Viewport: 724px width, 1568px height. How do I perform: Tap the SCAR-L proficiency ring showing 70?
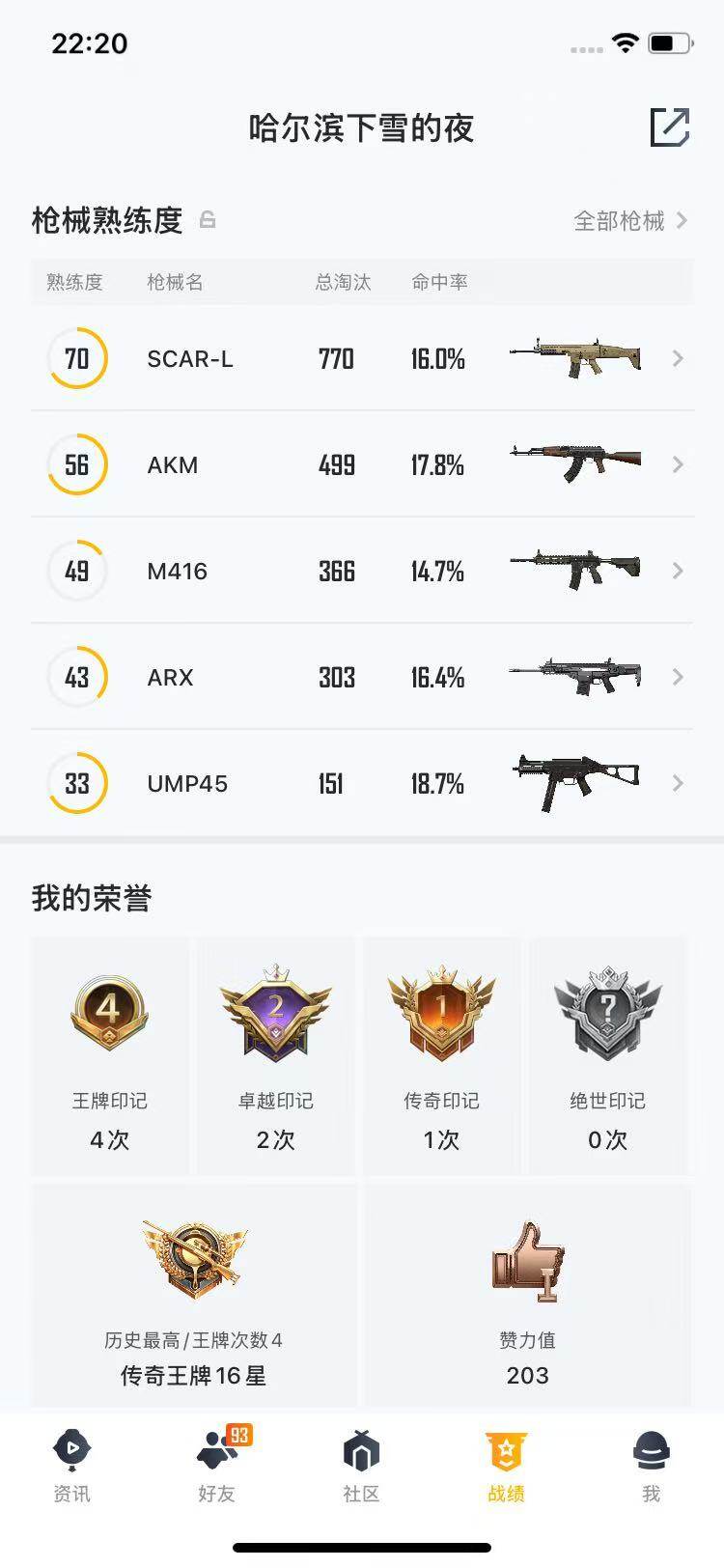coord(77,358)
